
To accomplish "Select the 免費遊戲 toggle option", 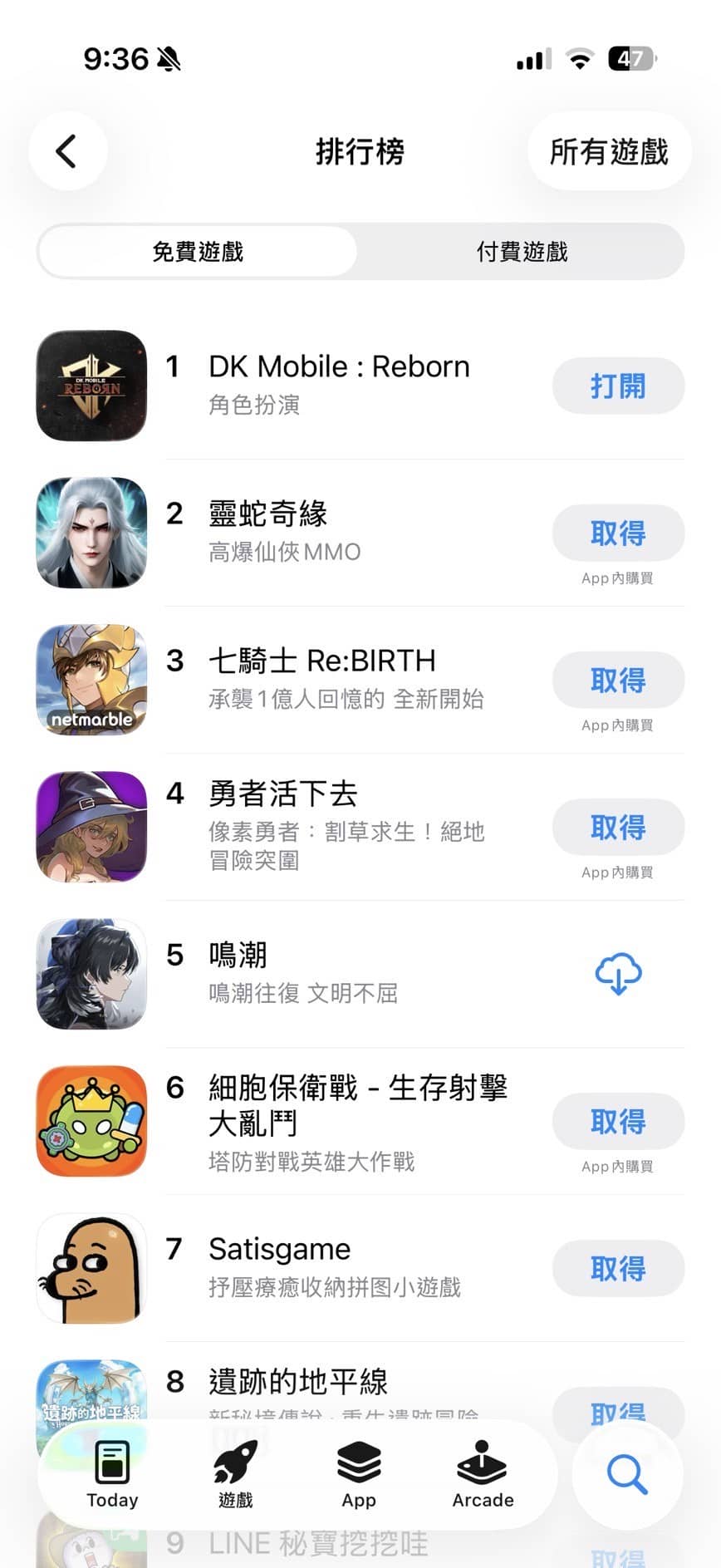I will click(196, 252).
